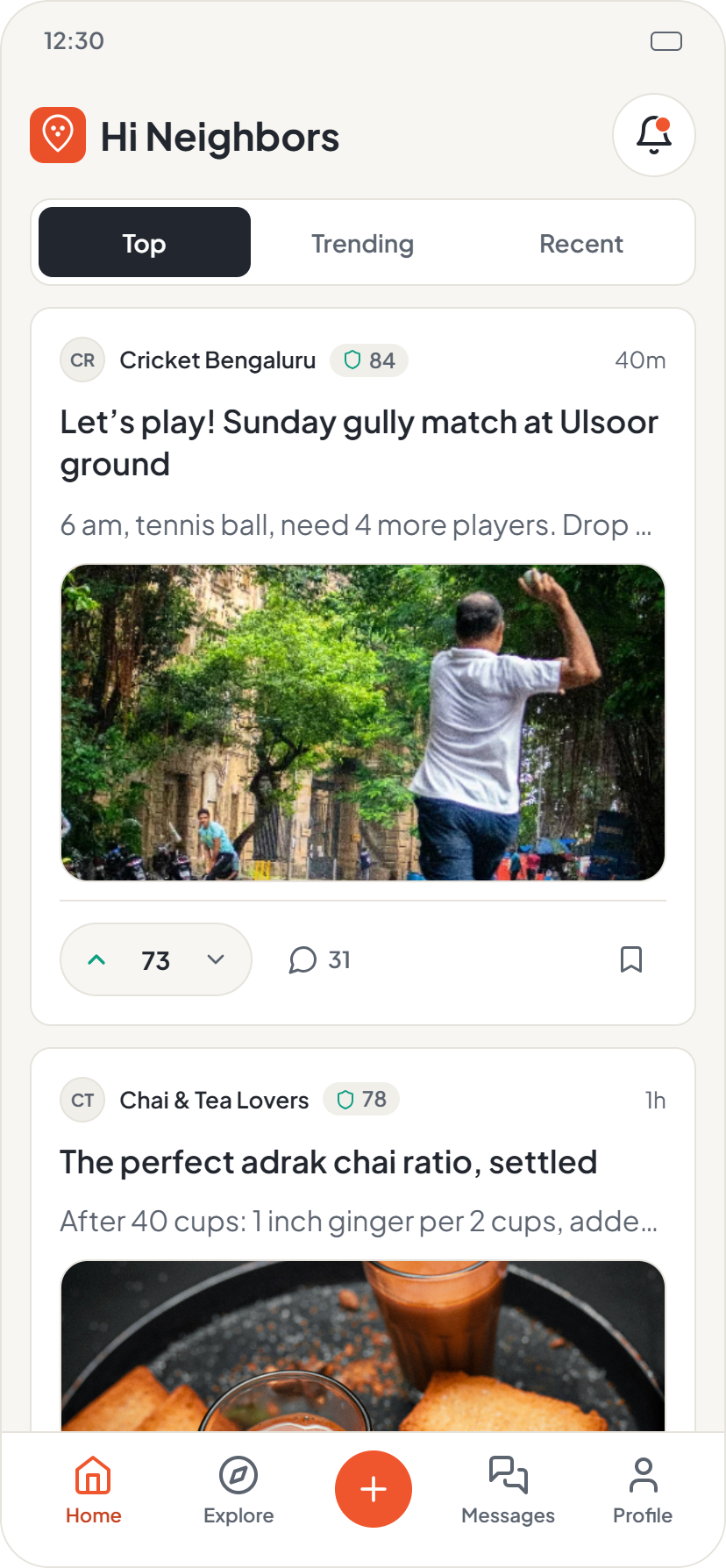Open the cricket photo in the gully match post
726x1568 pixels.
[363, 723]
